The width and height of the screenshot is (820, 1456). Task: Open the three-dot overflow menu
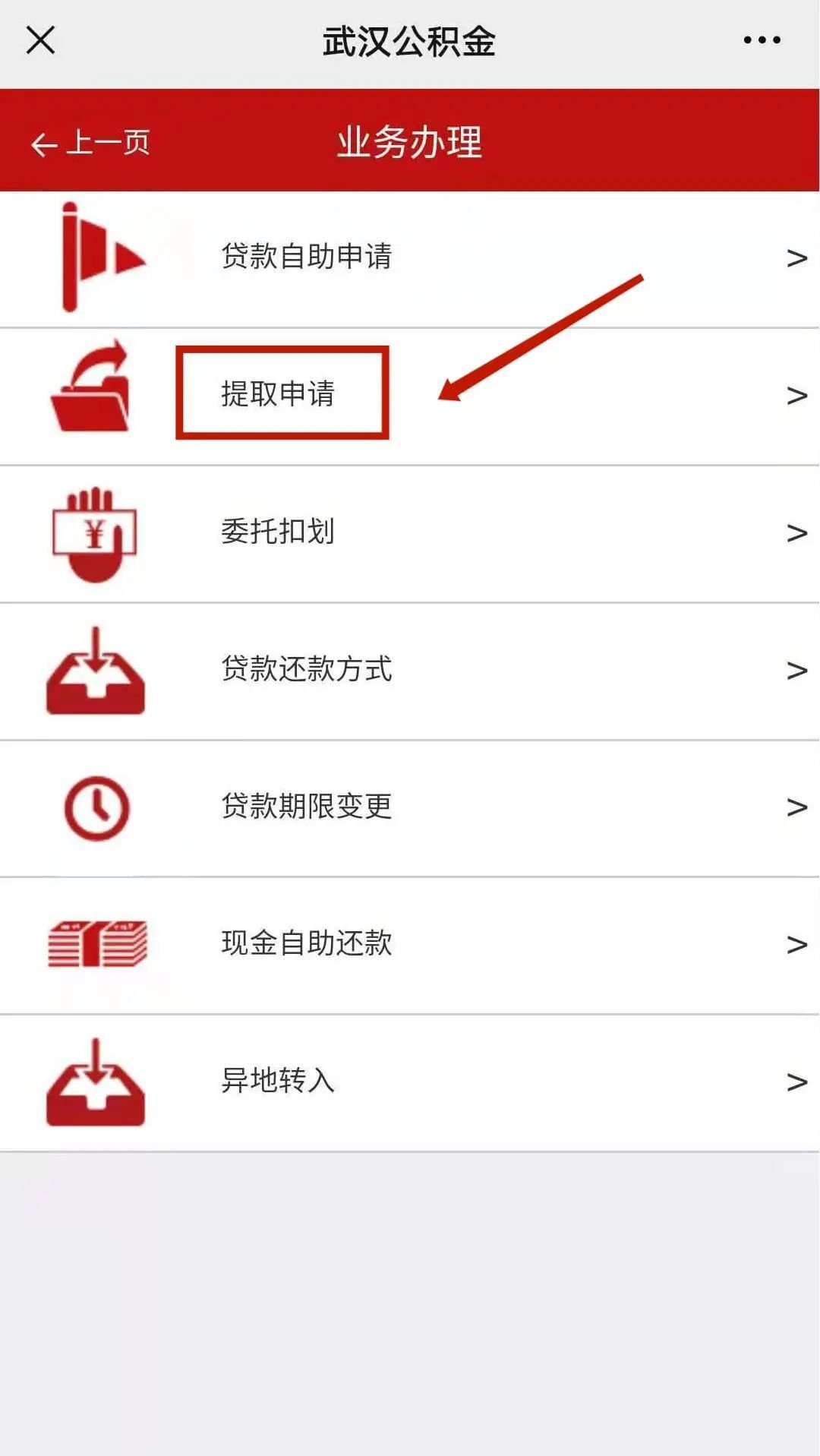point(762,40)
